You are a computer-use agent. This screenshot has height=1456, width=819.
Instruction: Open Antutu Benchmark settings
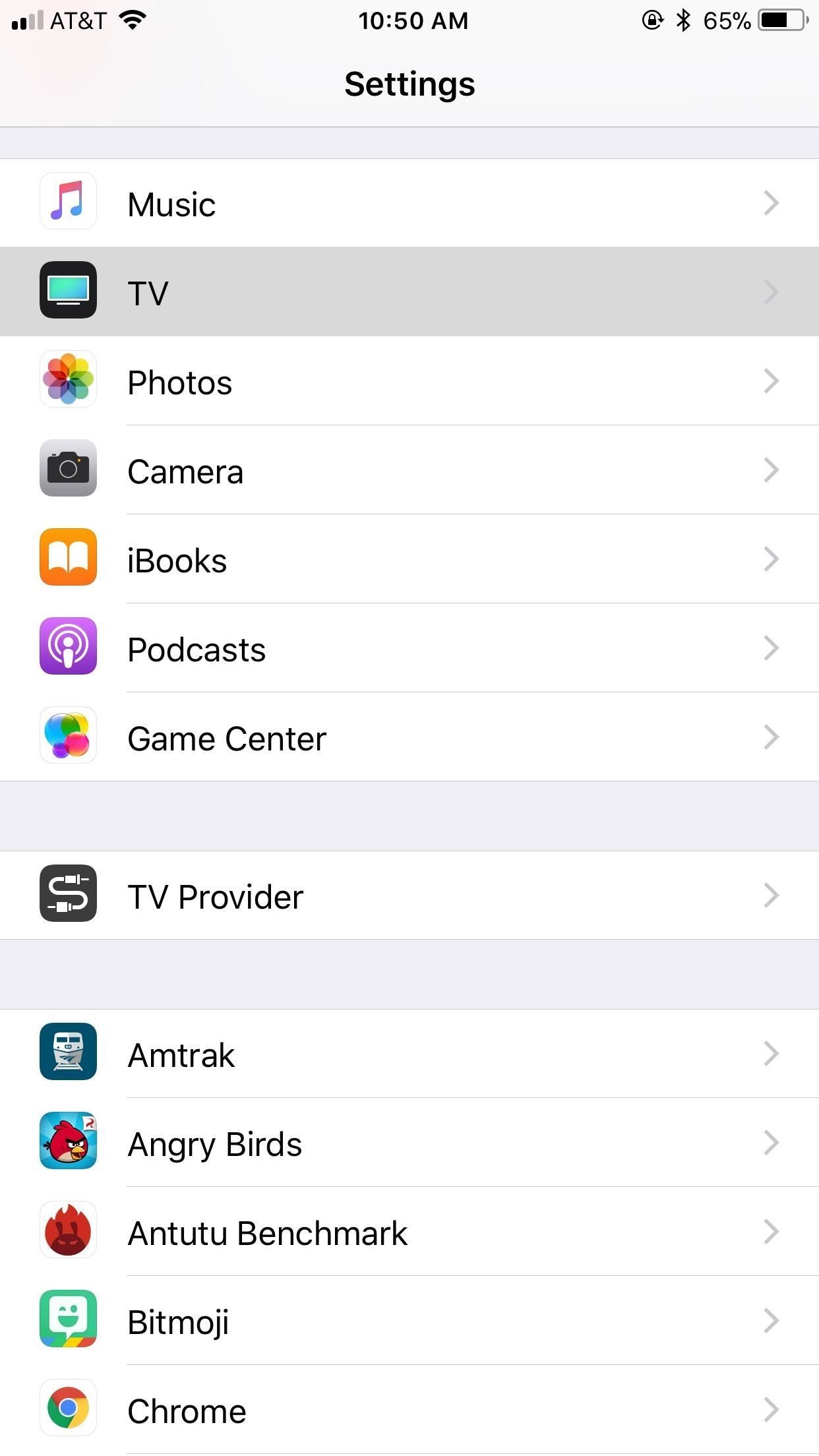(409, 1232)
